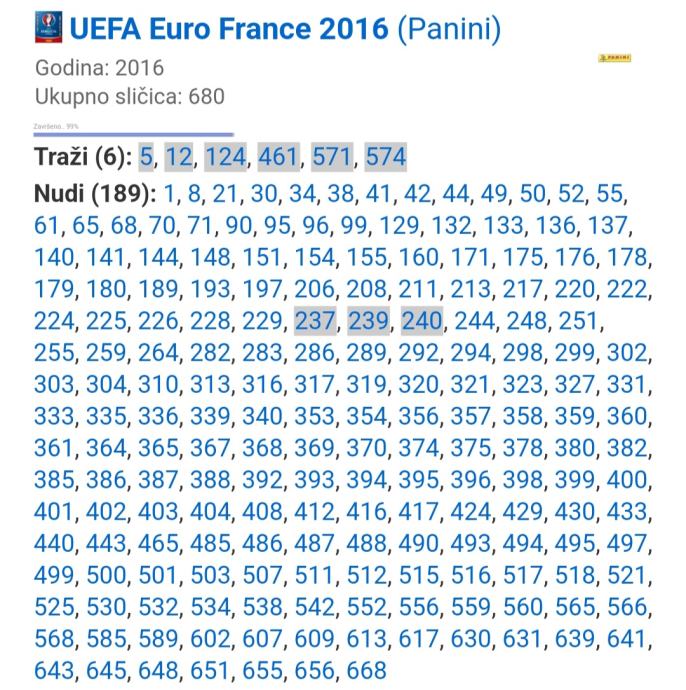Tap offered sticker 499
The height and width of the screenshot is (690, 686).
(x=54, y=574)
